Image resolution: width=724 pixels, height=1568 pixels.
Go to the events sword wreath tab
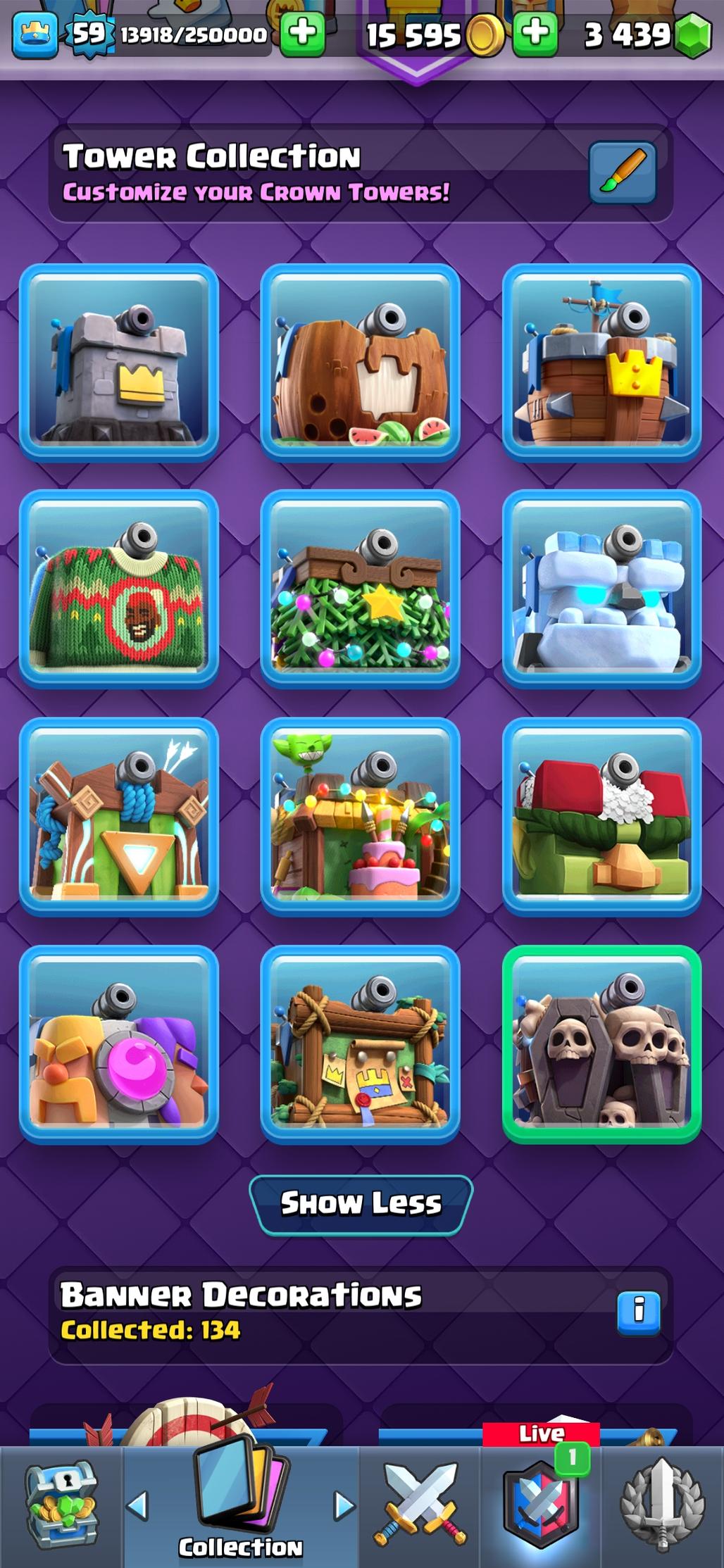click(662, 1507)
